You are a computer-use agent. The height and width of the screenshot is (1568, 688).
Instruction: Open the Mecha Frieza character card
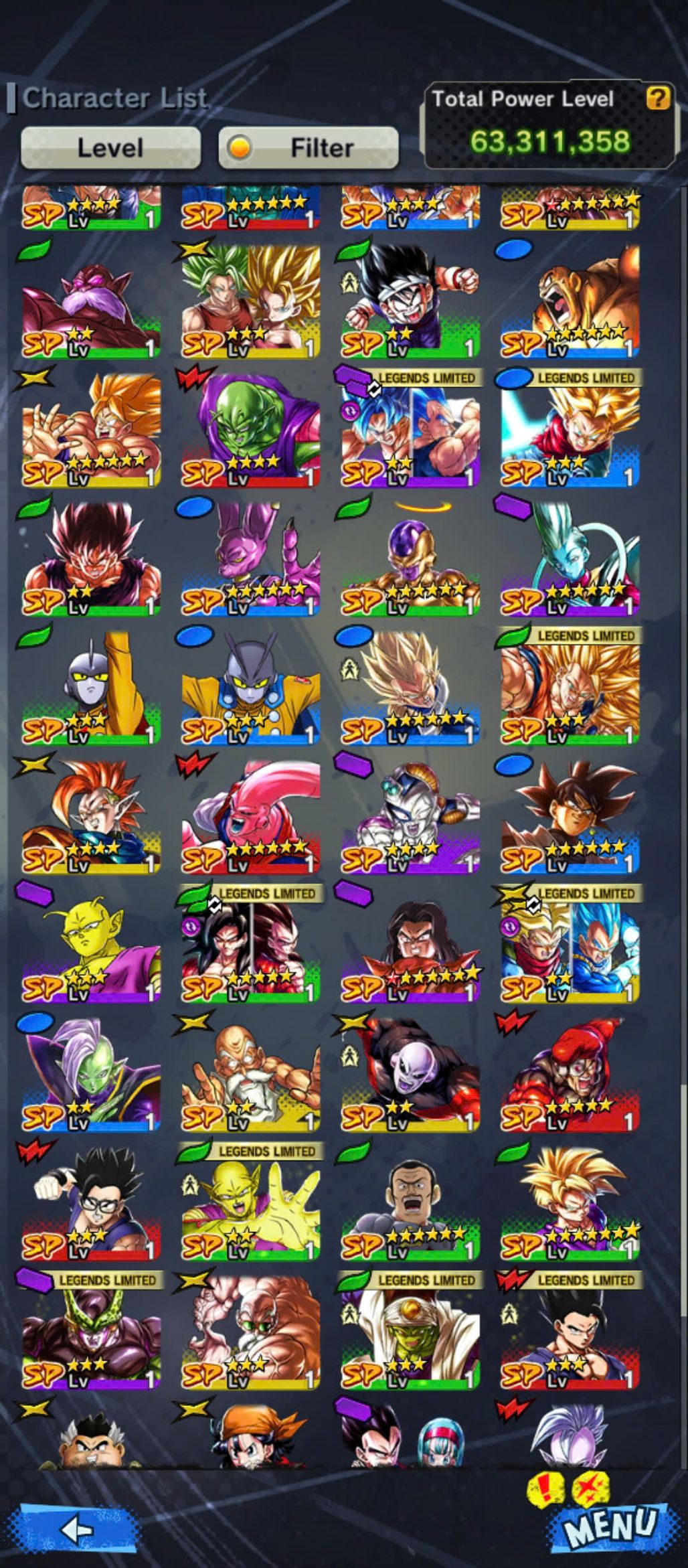410,816
